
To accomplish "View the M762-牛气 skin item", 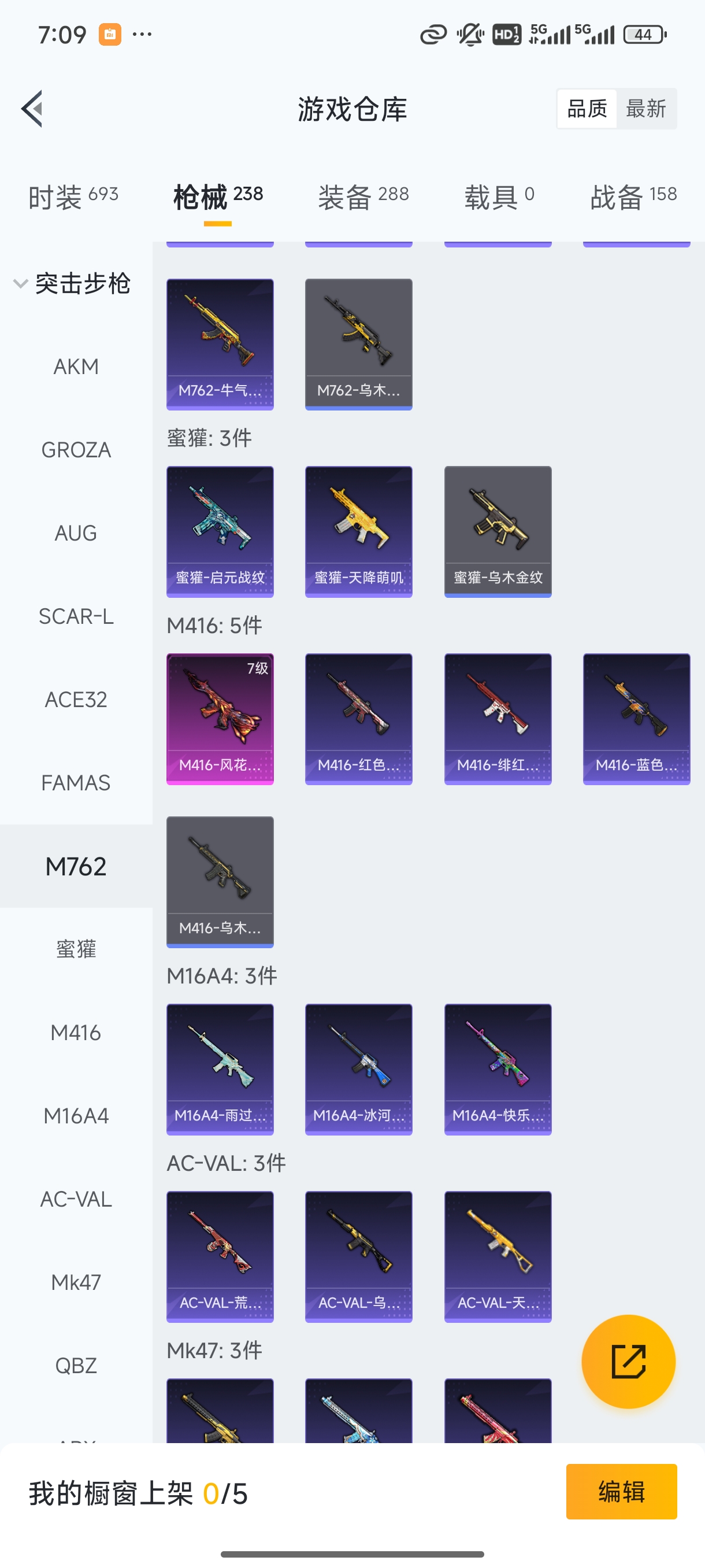I will pyautogui.click(x=220, y=344).
